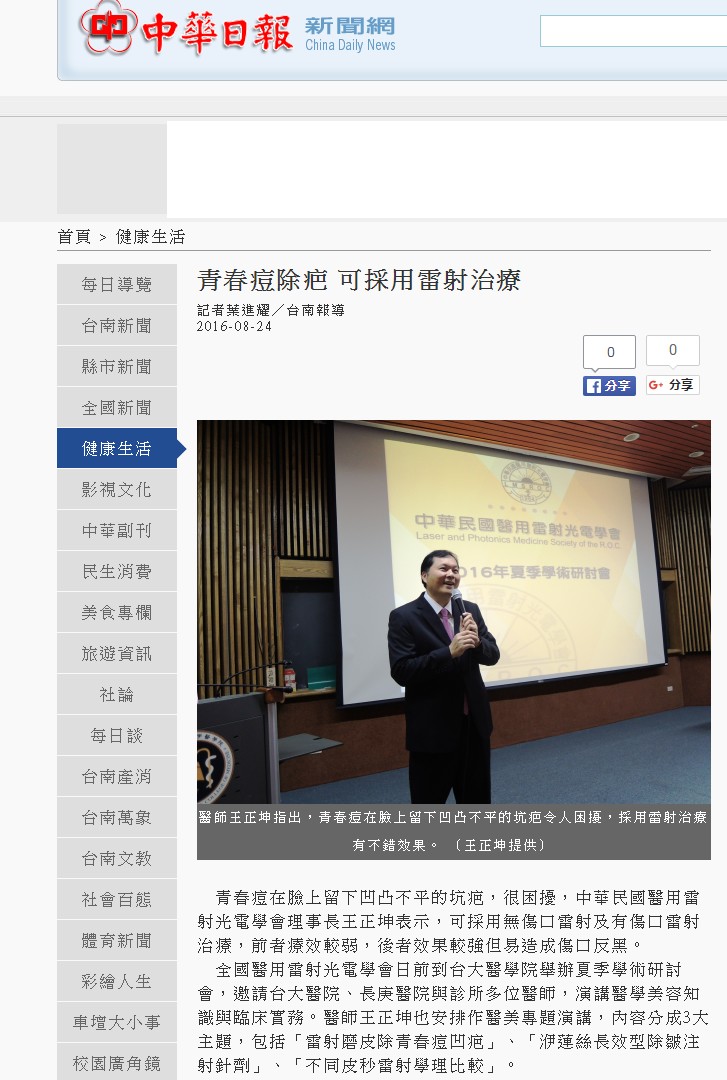This screenshot has height=1080, width=727.
Task: Open 民生消費 section
Action: pyautogui.click(x=117, y=572)
